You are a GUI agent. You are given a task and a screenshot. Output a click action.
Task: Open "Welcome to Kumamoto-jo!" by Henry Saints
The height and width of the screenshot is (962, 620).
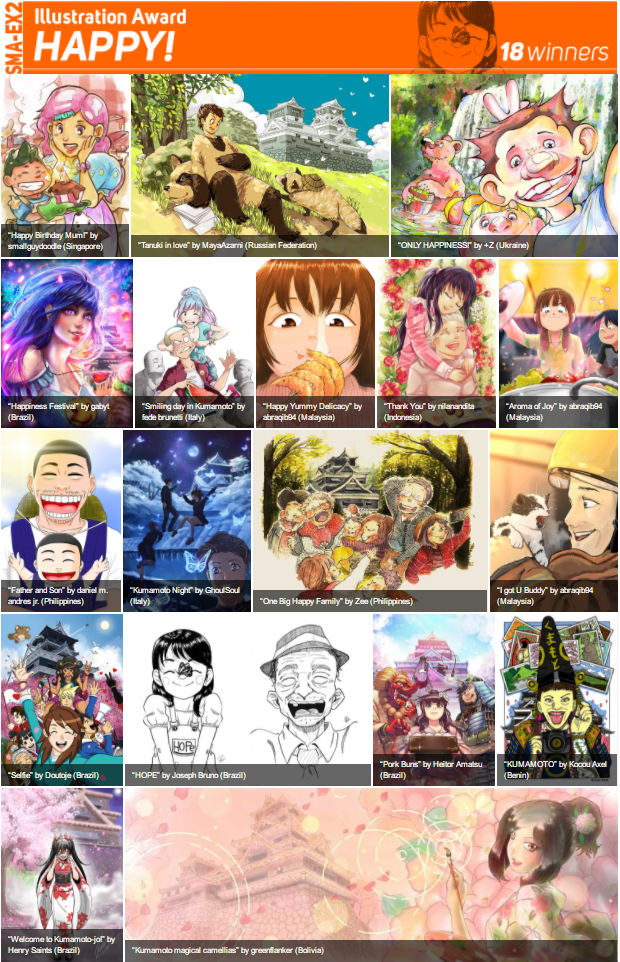[x=61, y=870]
